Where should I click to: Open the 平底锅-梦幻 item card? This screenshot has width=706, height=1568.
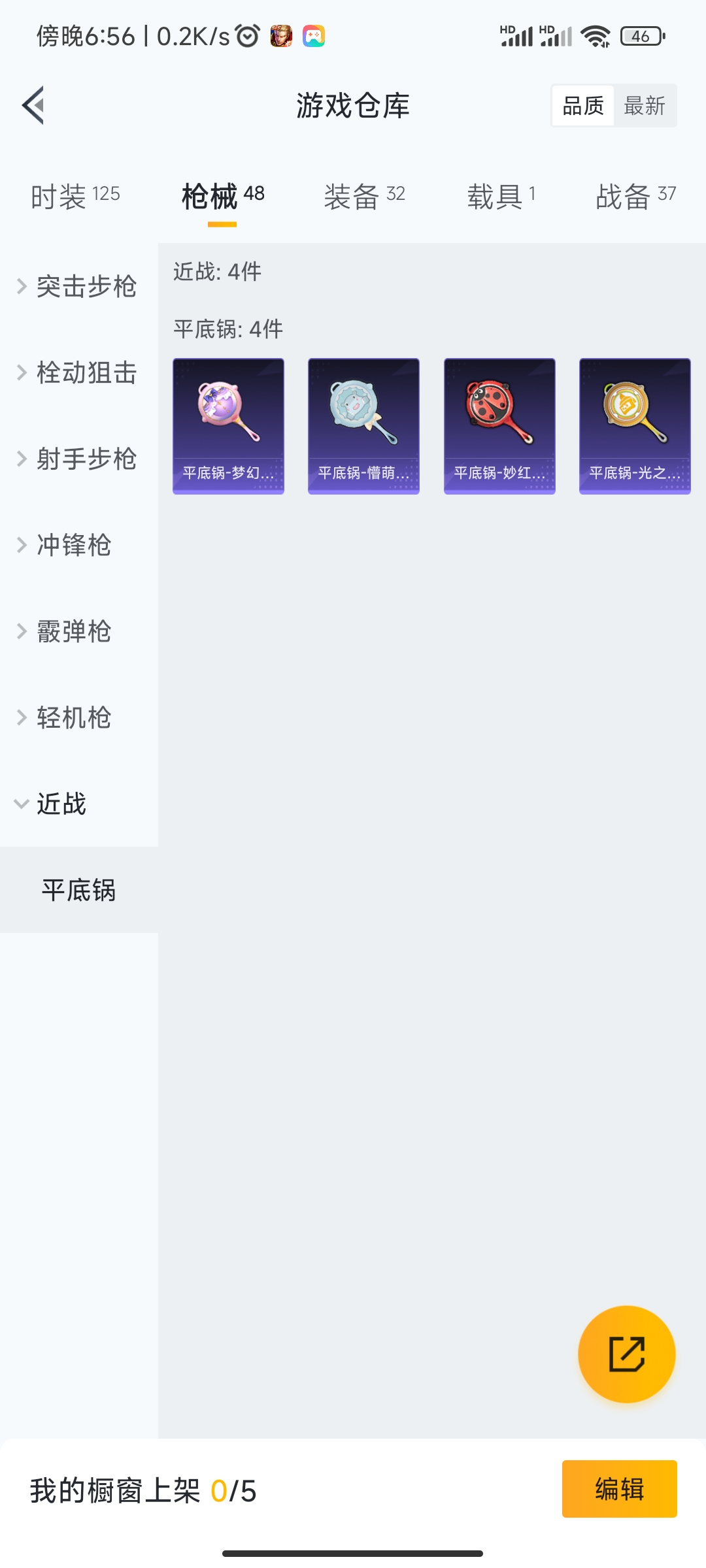[228, 426]
